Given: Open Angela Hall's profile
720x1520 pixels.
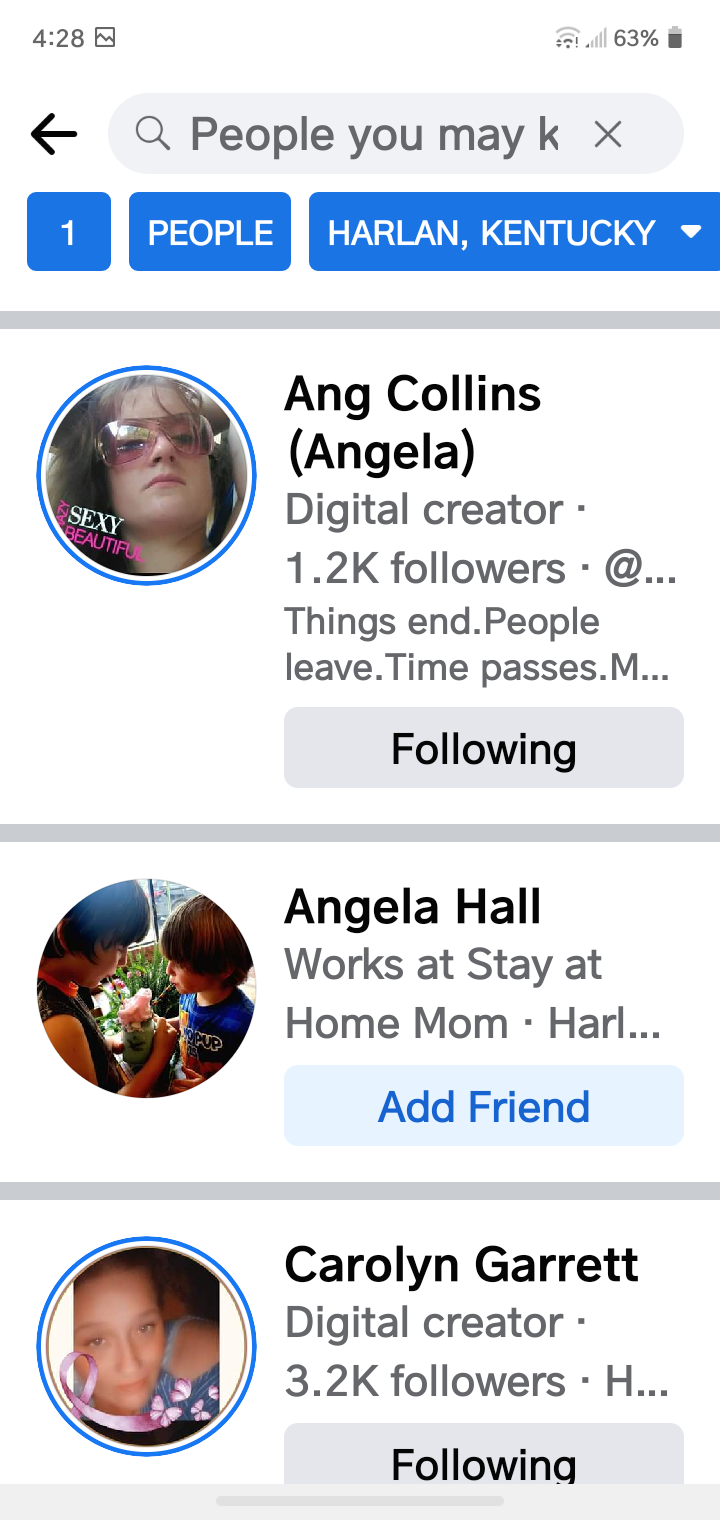Looking at the screenshot, I should tap(413, 907).
